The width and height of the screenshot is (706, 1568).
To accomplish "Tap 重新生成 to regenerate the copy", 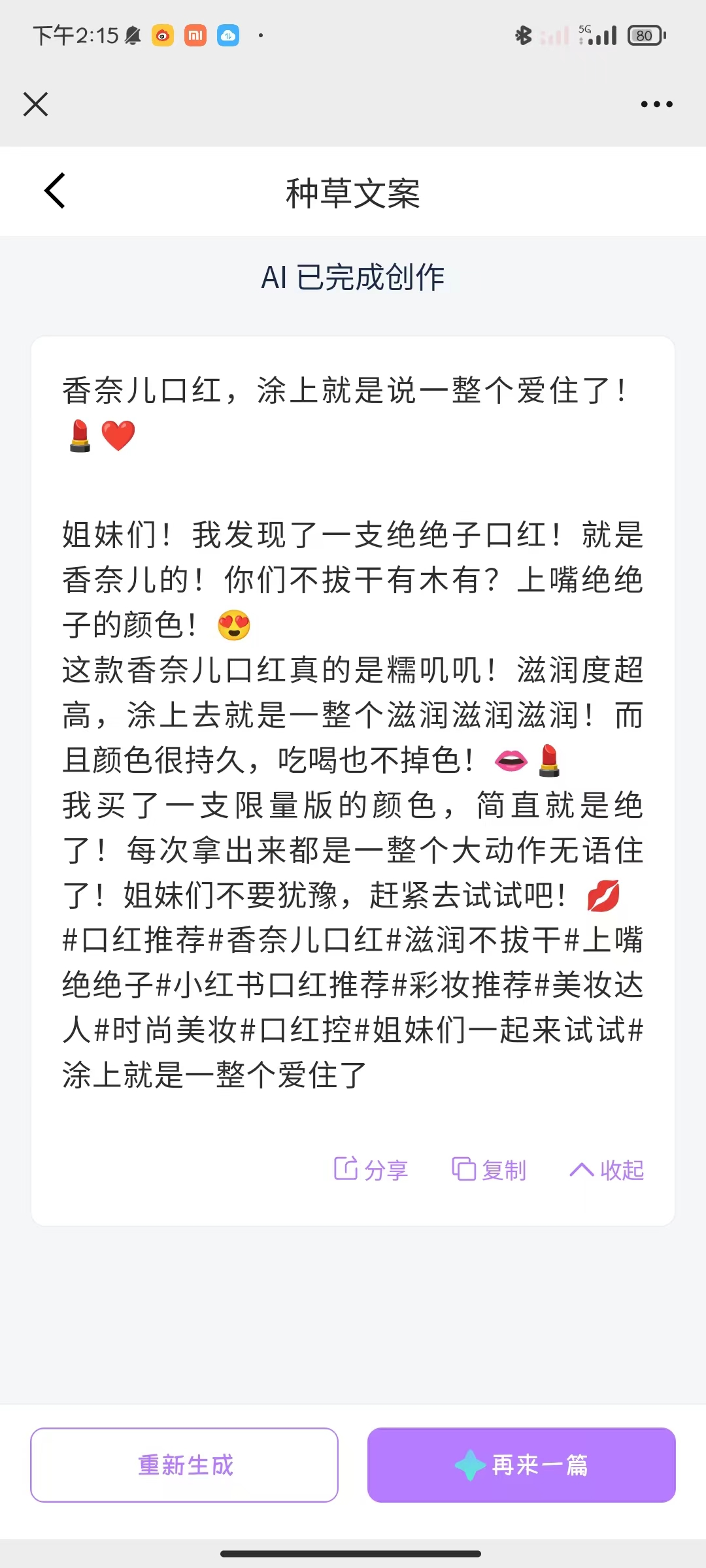I will tap(184, 1465).
